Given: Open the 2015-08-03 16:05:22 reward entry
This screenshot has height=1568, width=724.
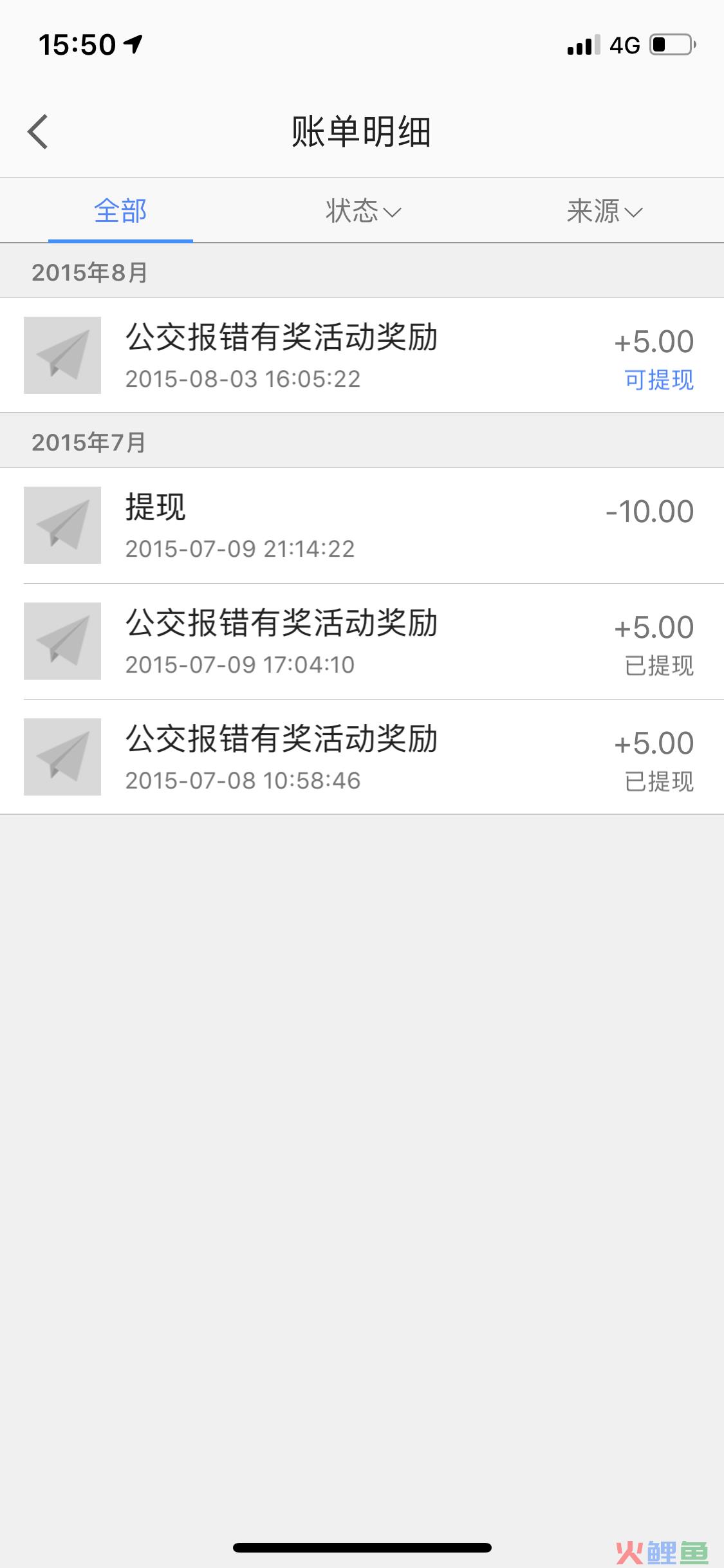Looking at the screenshot, I should click(362, 355).
